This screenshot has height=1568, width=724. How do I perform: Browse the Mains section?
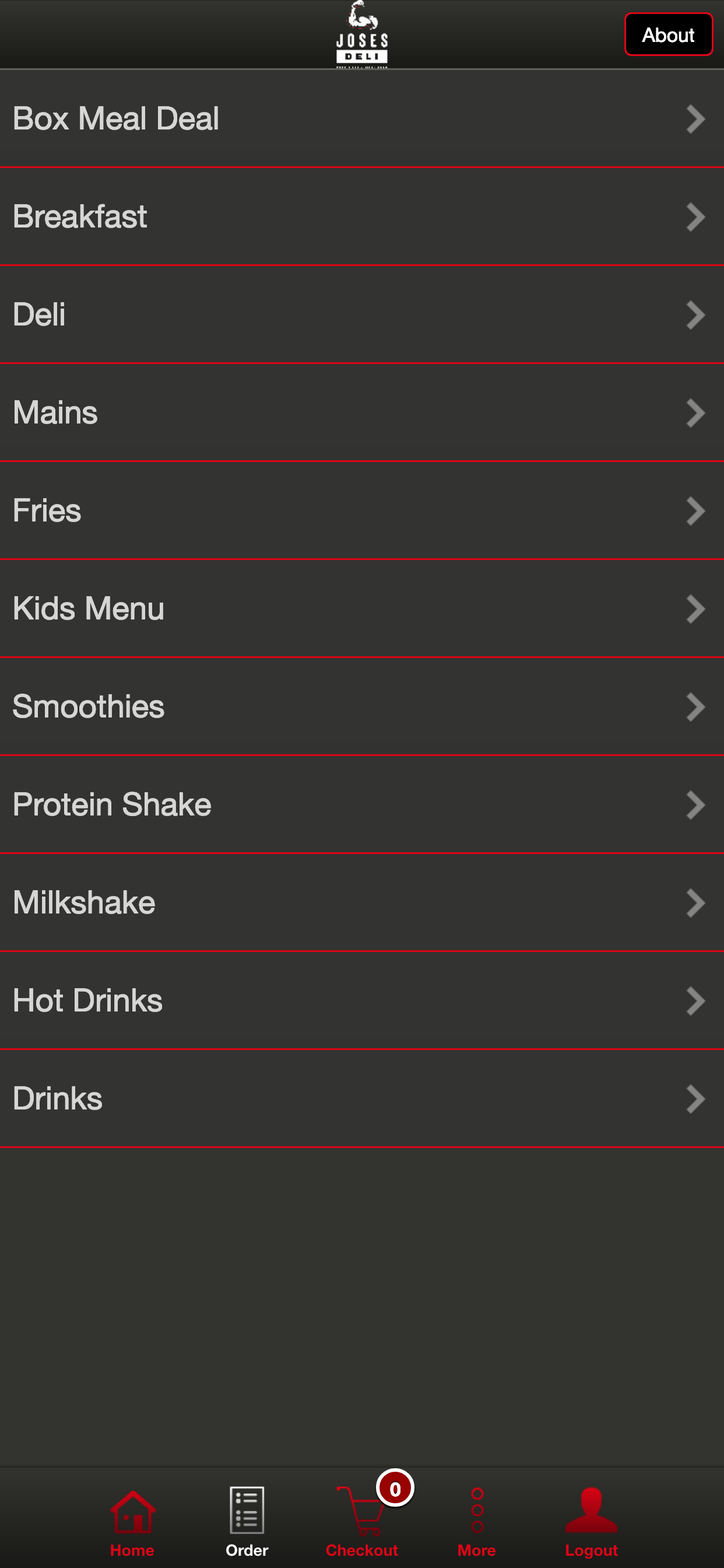362,412
